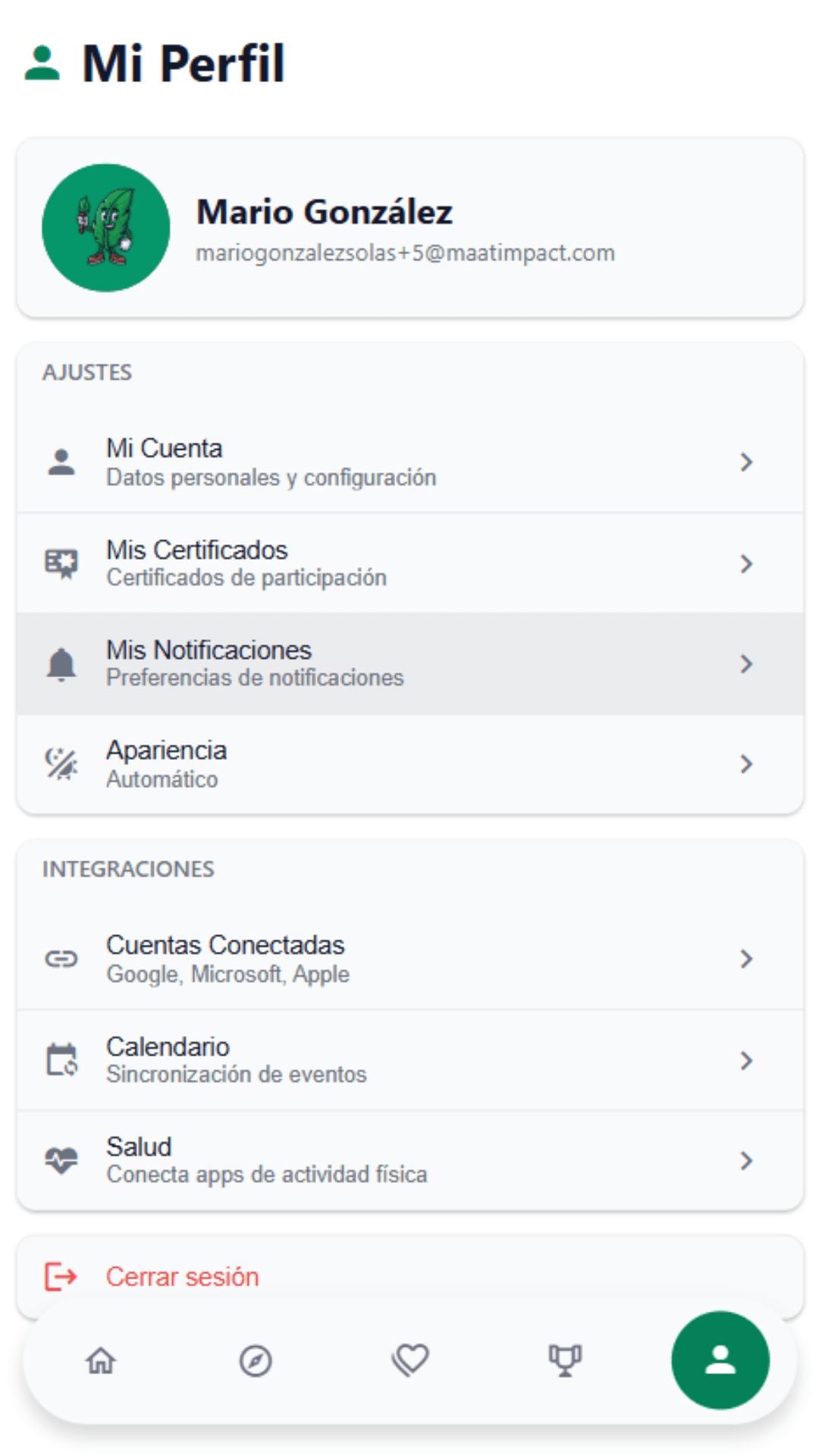The height and width of the screenshot is (1456, 819).
Task: Open Mis Notificaciones preferences via the chevron
Action: coord(748,663)
